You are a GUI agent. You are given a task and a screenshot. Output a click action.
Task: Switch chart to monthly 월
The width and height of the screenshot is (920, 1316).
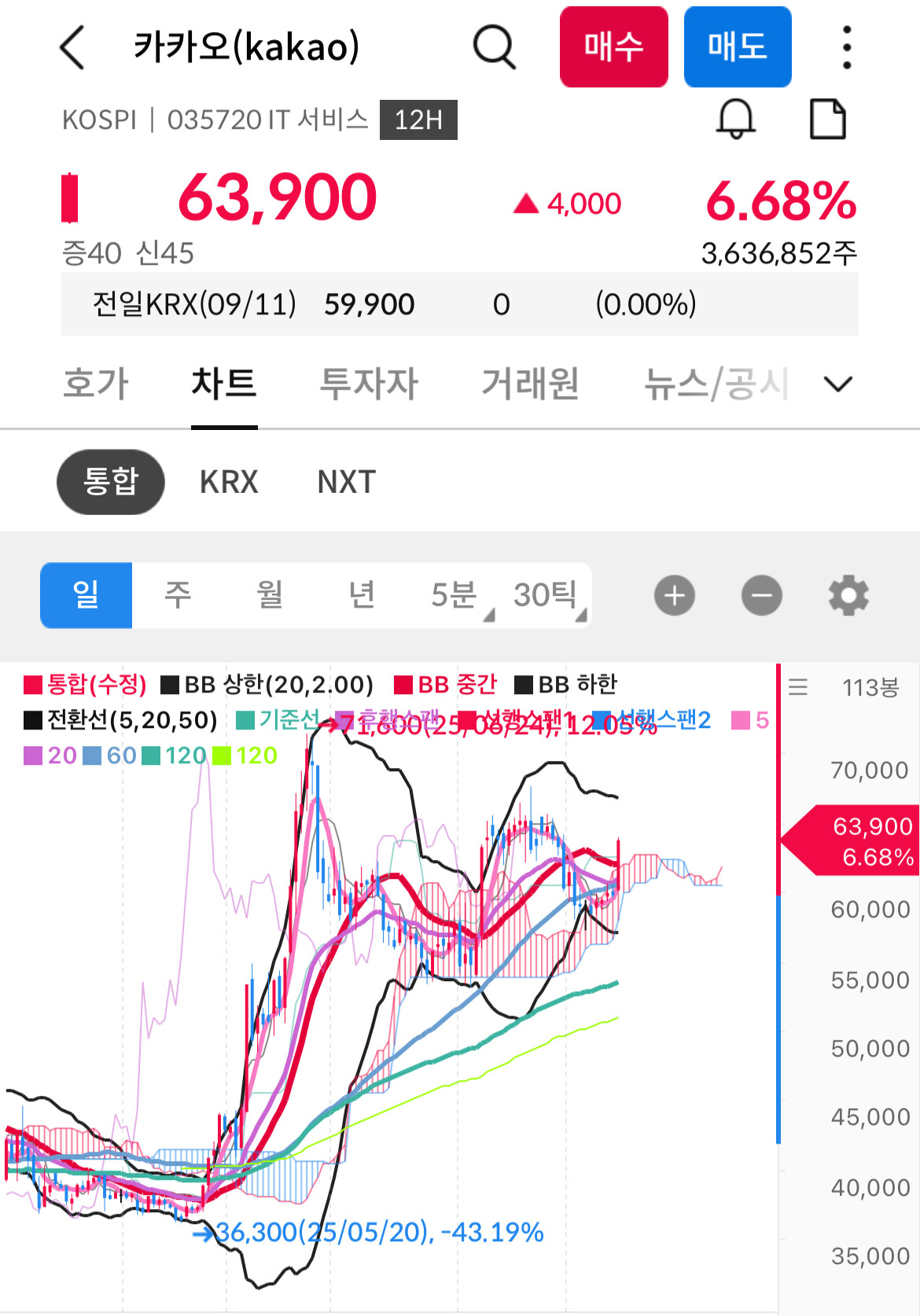(270, 595)
